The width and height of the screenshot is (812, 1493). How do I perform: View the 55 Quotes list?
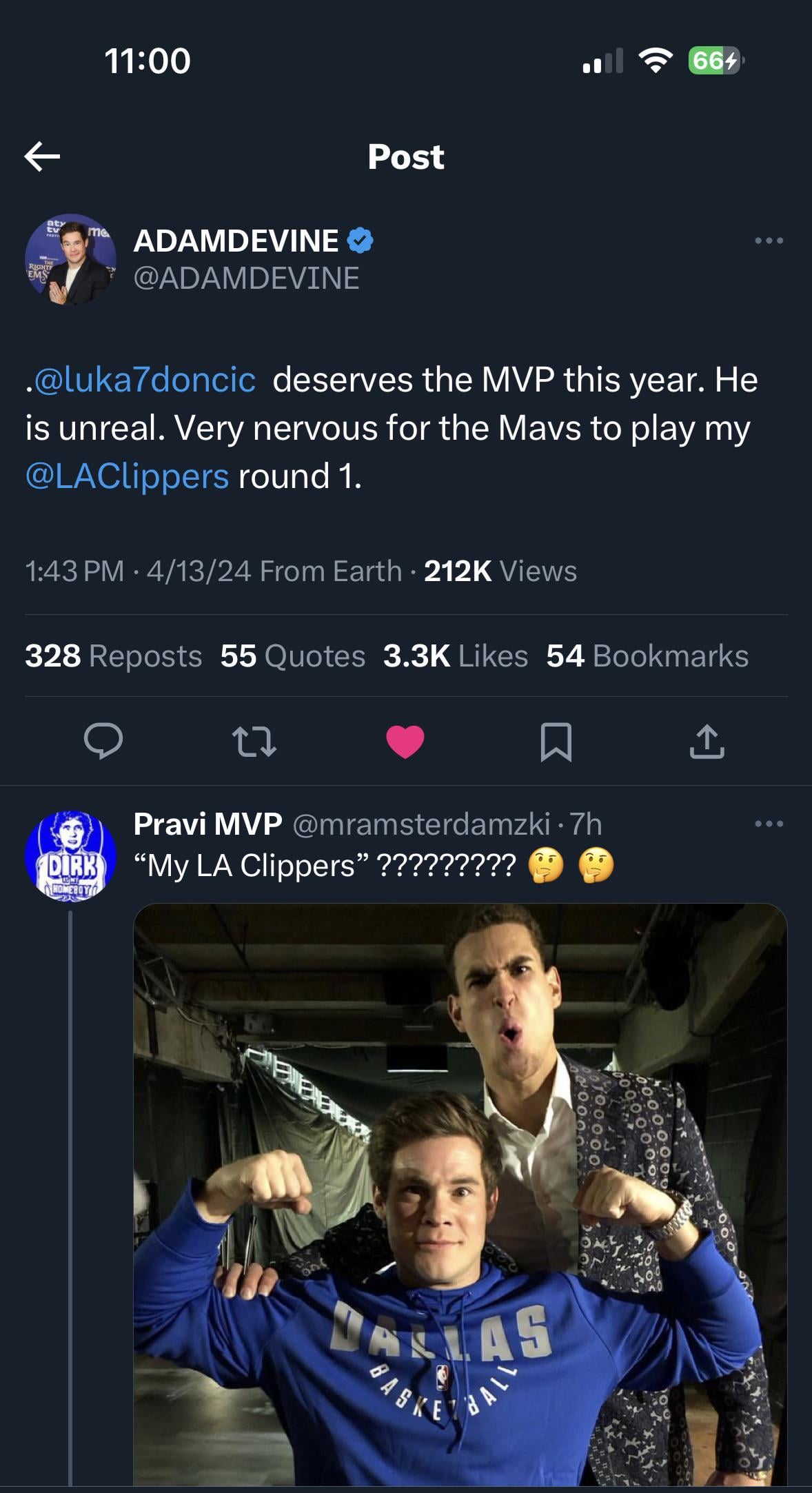tap(293, 656)
